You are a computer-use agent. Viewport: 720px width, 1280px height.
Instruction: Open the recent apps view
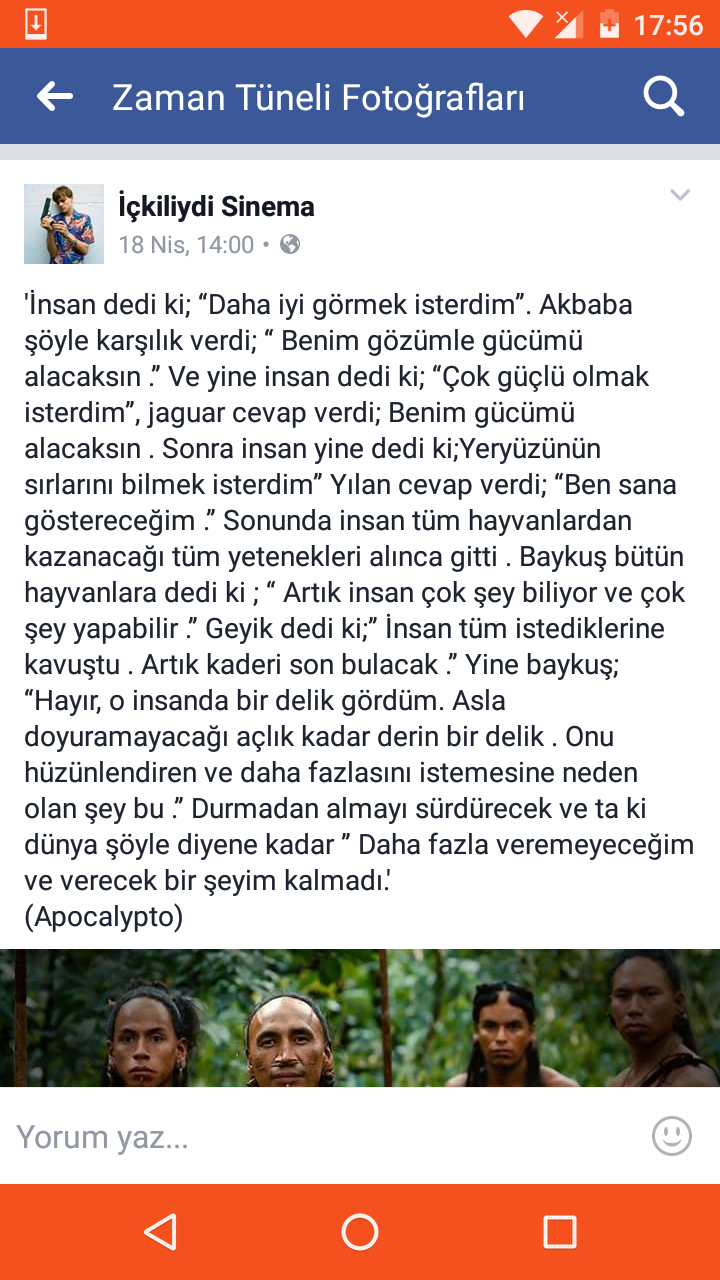[x=559, y=1232]
